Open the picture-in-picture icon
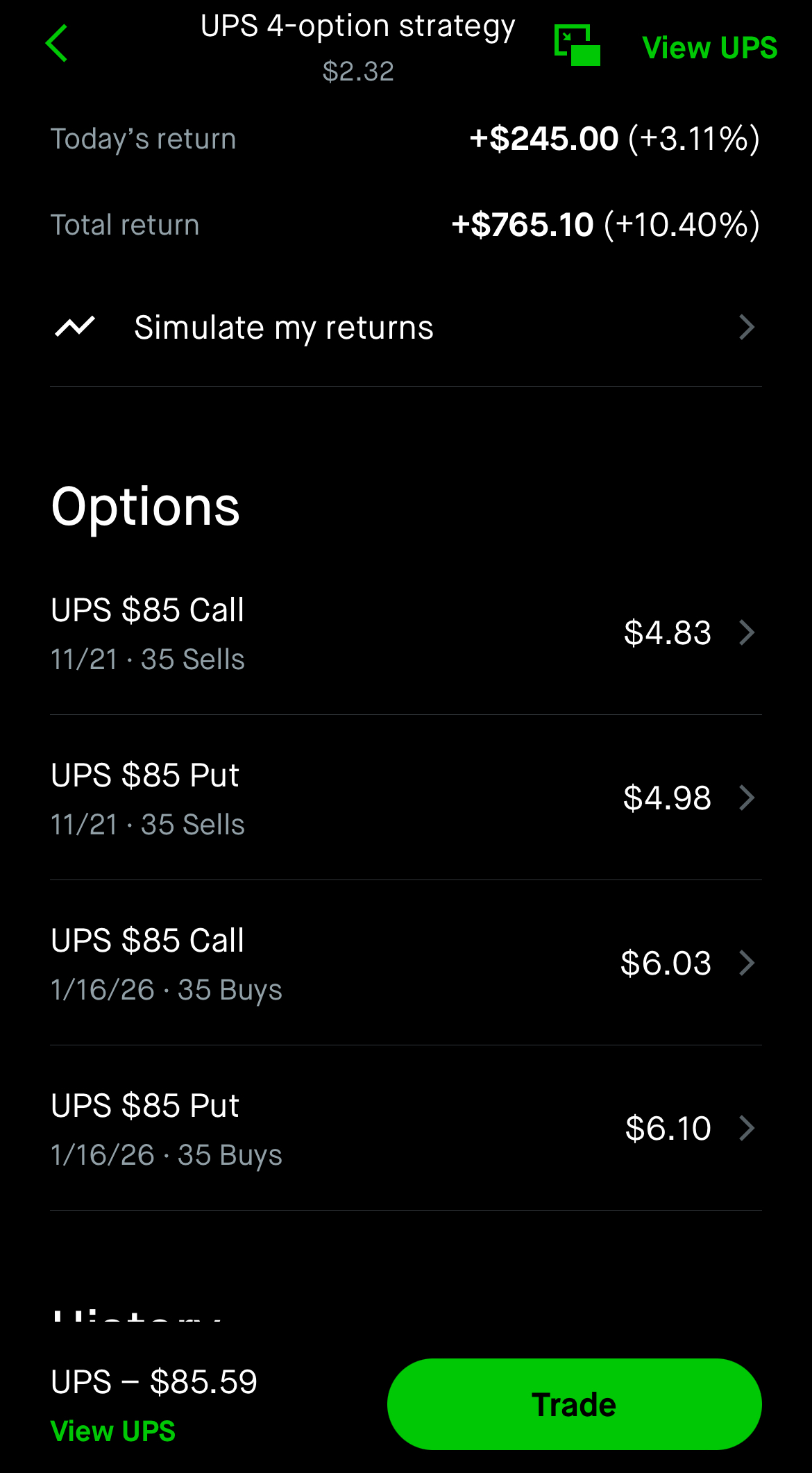The image size is (812, 1473). (577, 45)
